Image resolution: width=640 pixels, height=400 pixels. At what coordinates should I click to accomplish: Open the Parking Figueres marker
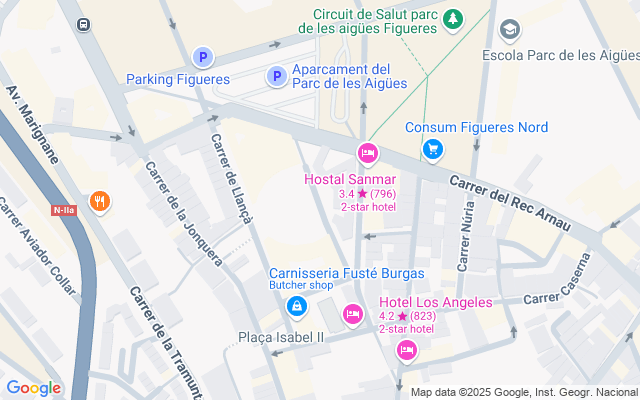(x=203, y=59)
